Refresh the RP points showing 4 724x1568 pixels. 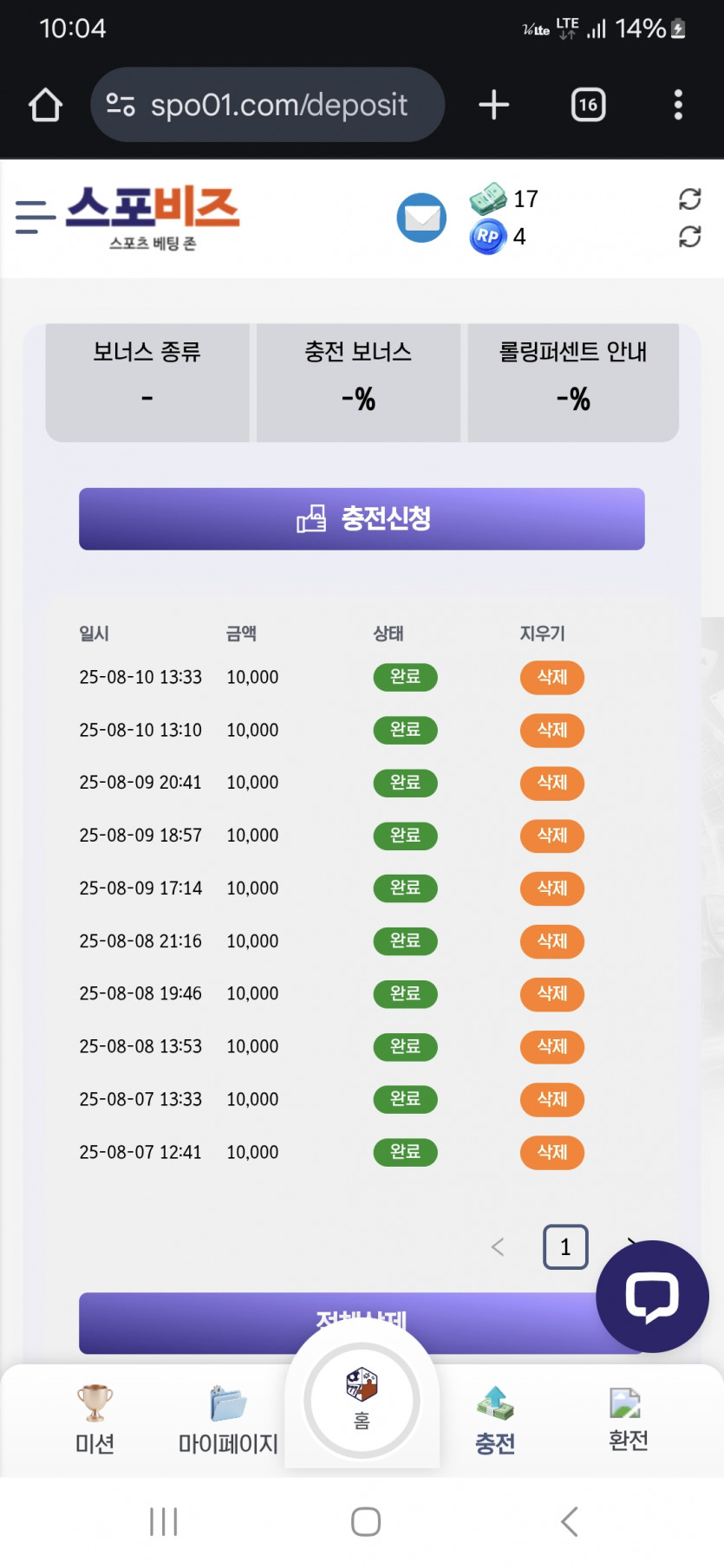coord(689,237)
